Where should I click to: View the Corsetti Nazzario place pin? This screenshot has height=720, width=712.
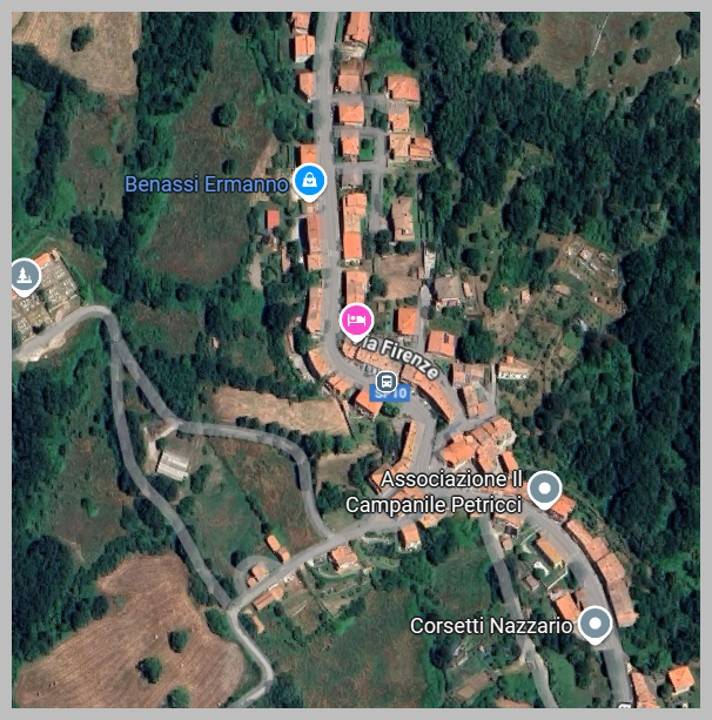[x=596, y=626]
